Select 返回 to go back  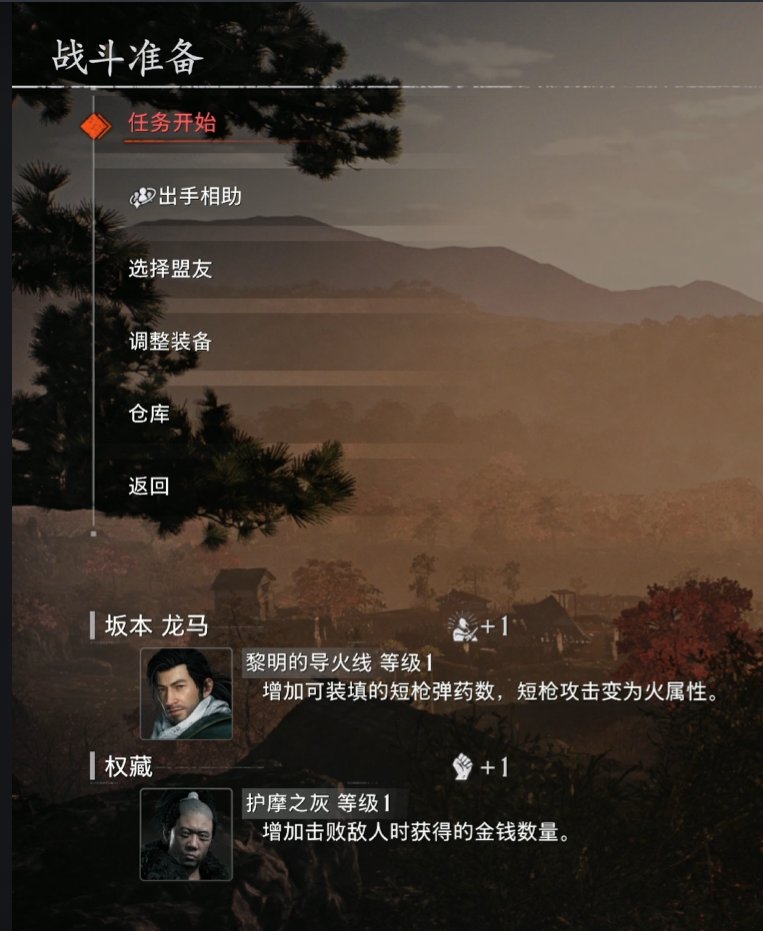(149, 486)
